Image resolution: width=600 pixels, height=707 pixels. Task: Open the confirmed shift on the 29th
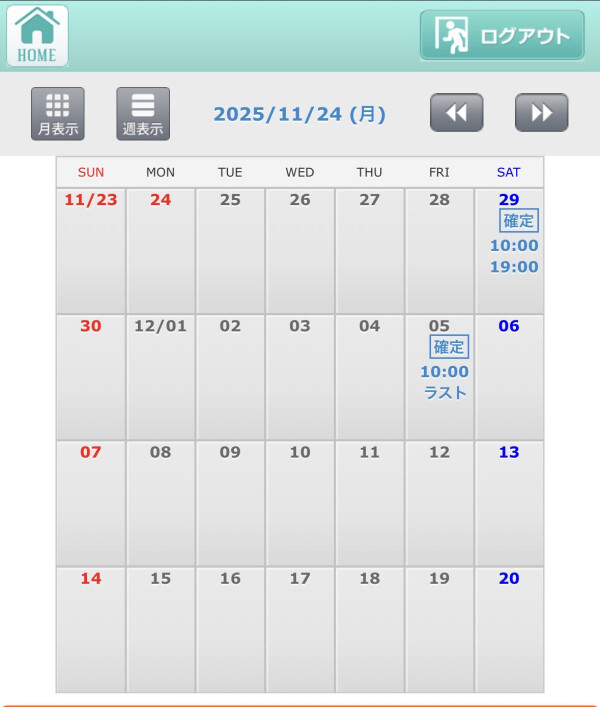[x=518, y=221]
